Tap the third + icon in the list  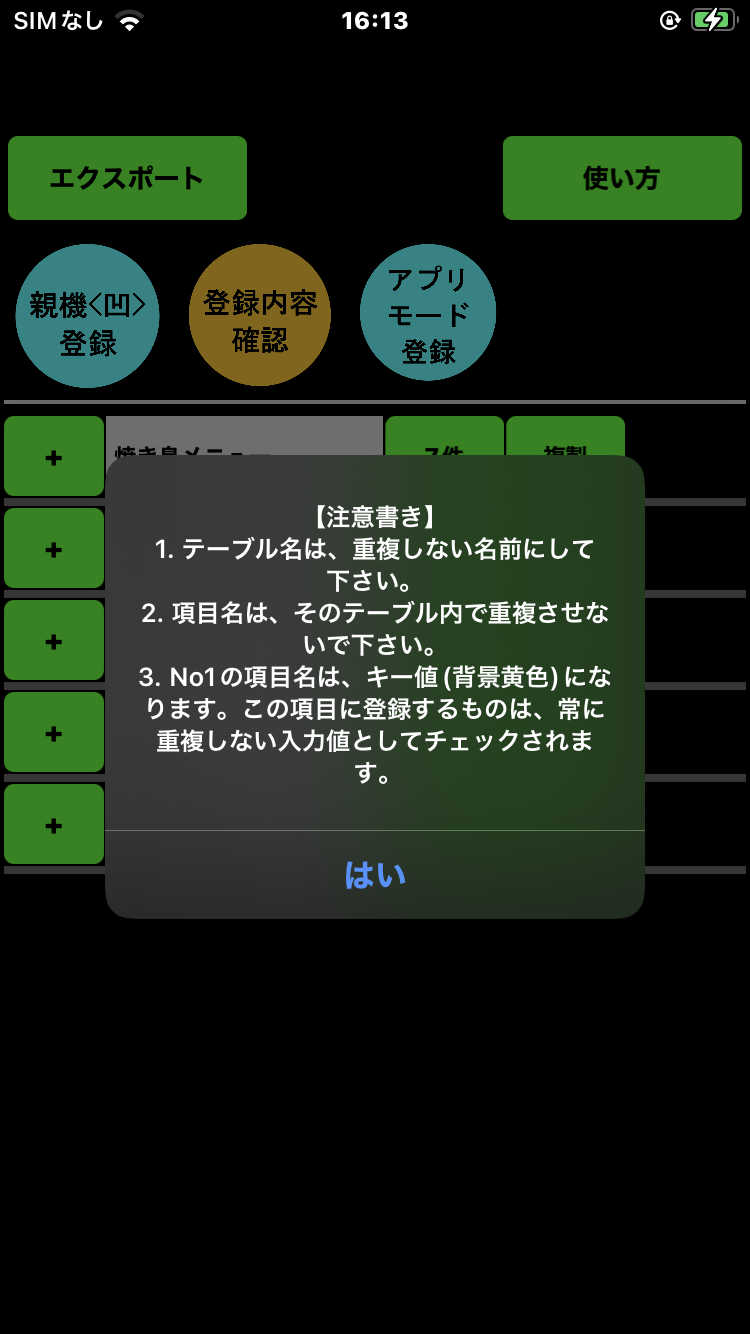[53, 640]
